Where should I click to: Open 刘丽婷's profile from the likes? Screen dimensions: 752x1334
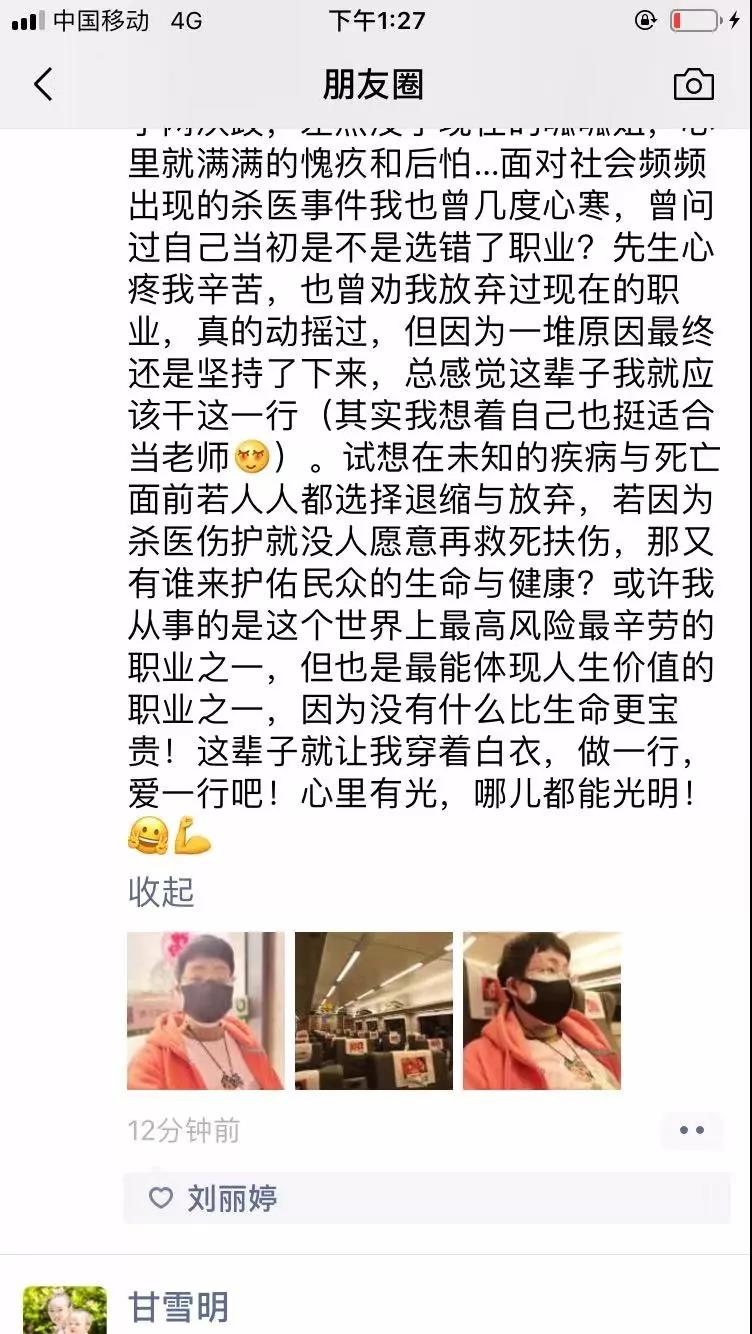coord(232,1198)
